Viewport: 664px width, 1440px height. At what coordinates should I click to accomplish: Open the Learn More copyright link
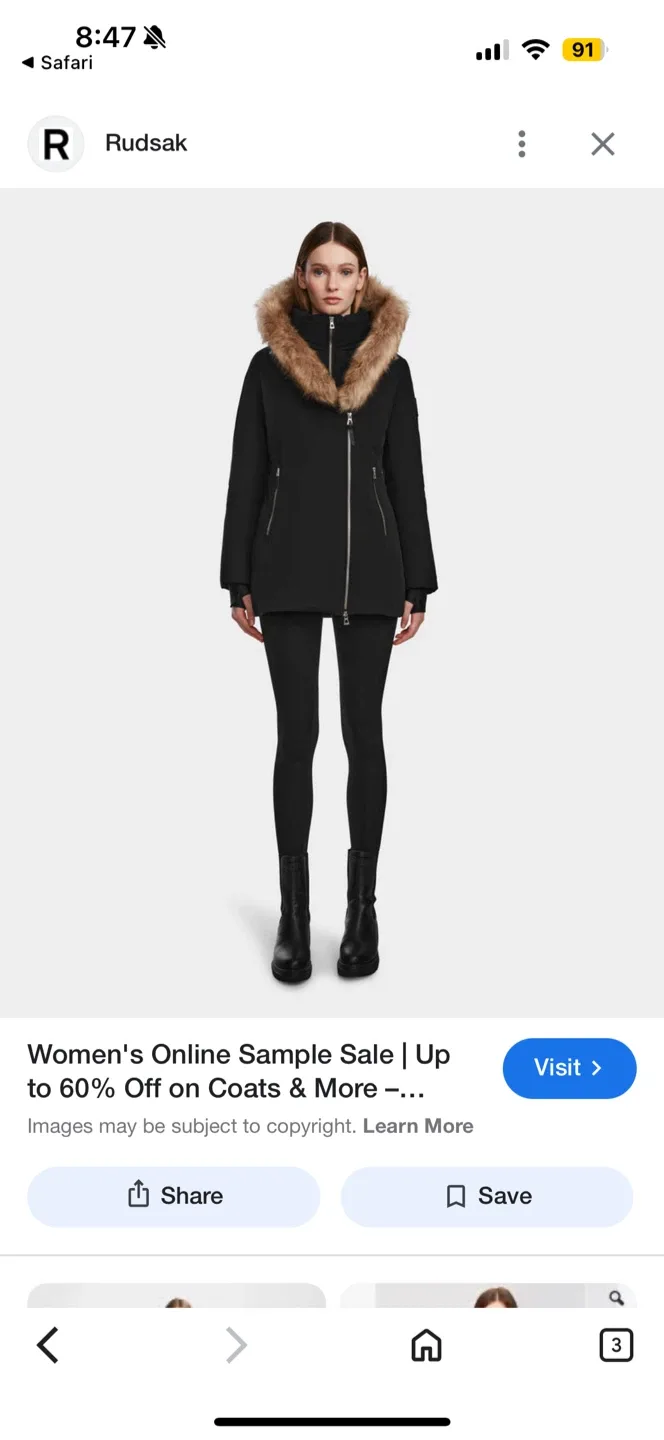[x=418, y=1126]
